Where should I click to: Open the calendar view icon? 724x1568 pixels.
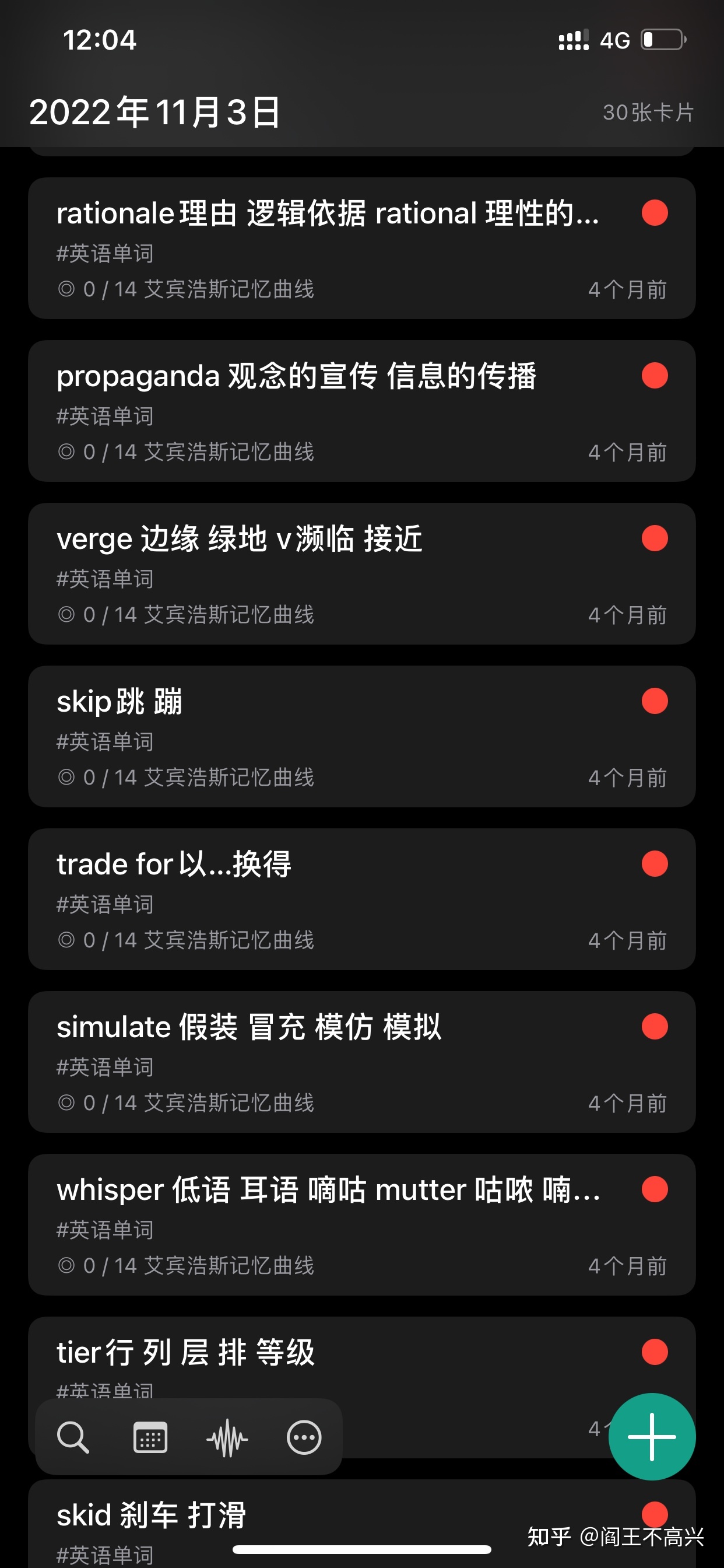[x=150, y=1438]
